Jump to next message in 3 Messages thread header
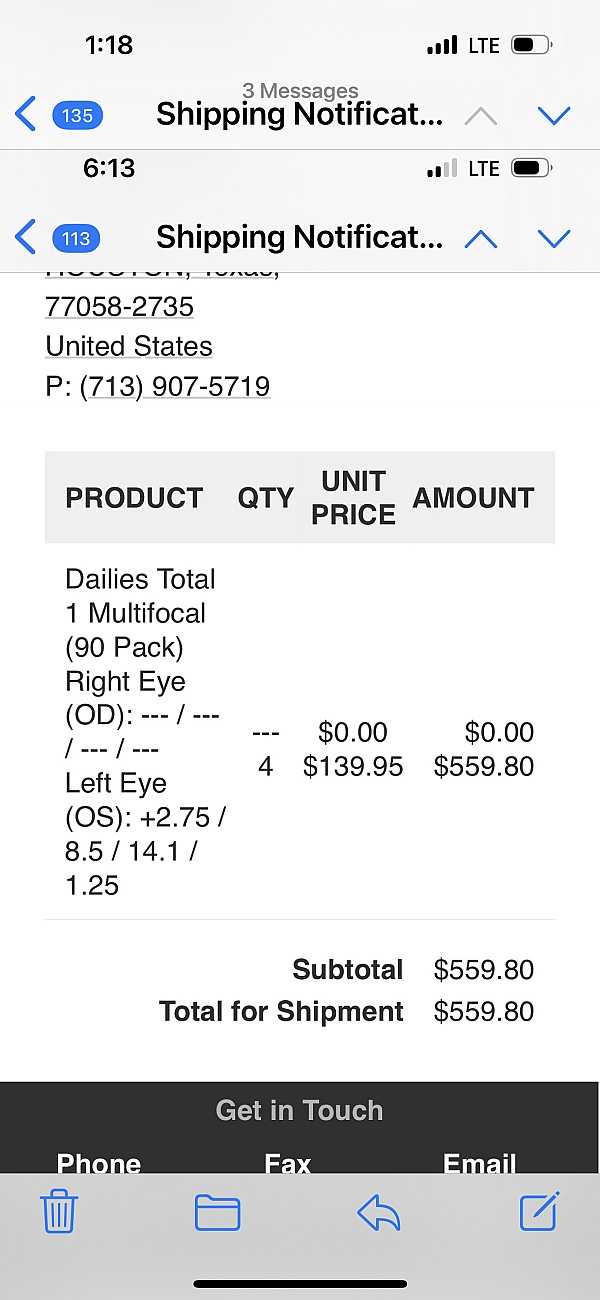The width and height of the screenshot is (600, 1300). pos(553,115)
